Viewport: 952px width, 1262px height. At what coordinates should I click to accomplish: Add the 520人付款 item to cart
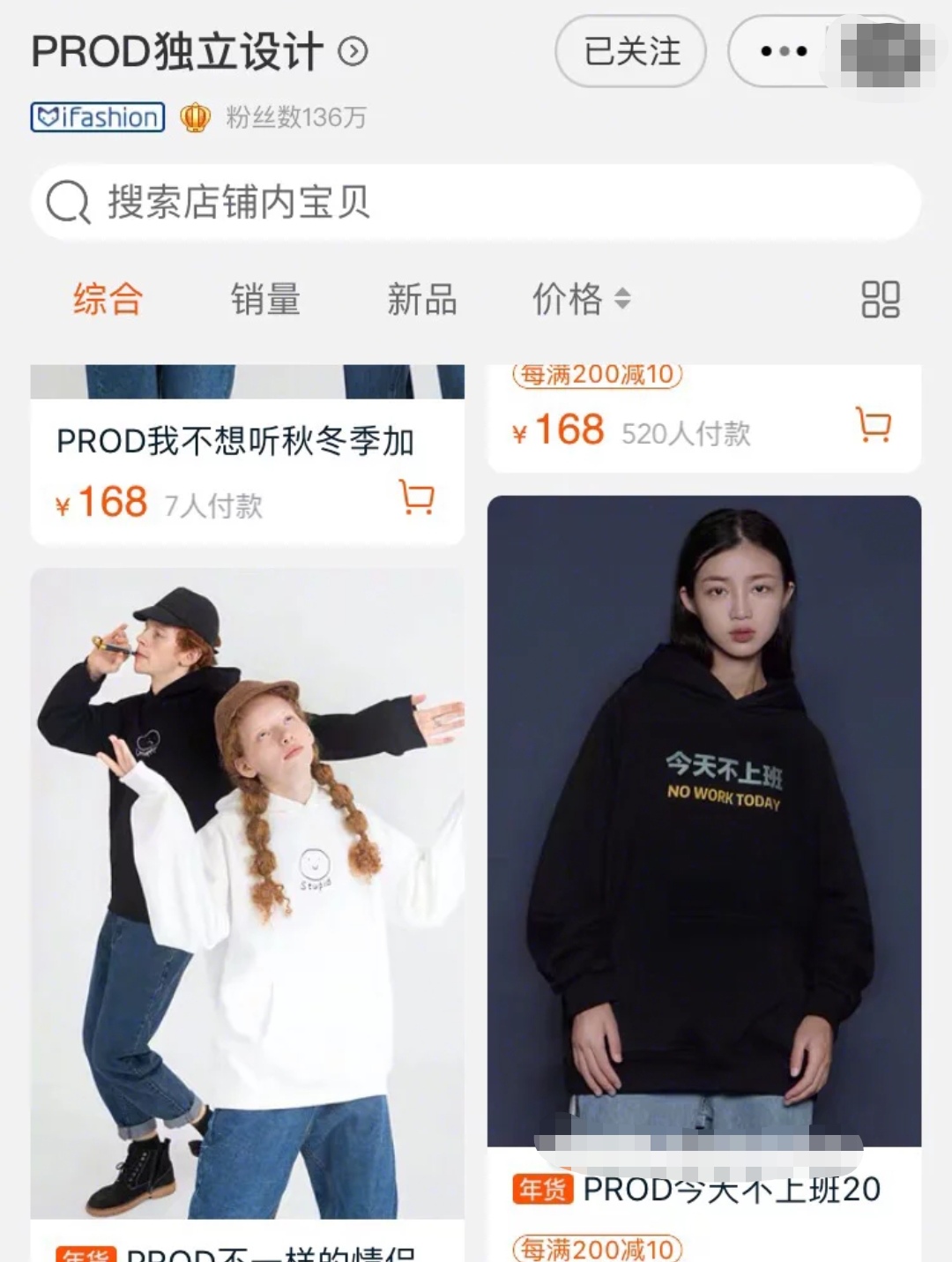874,425
